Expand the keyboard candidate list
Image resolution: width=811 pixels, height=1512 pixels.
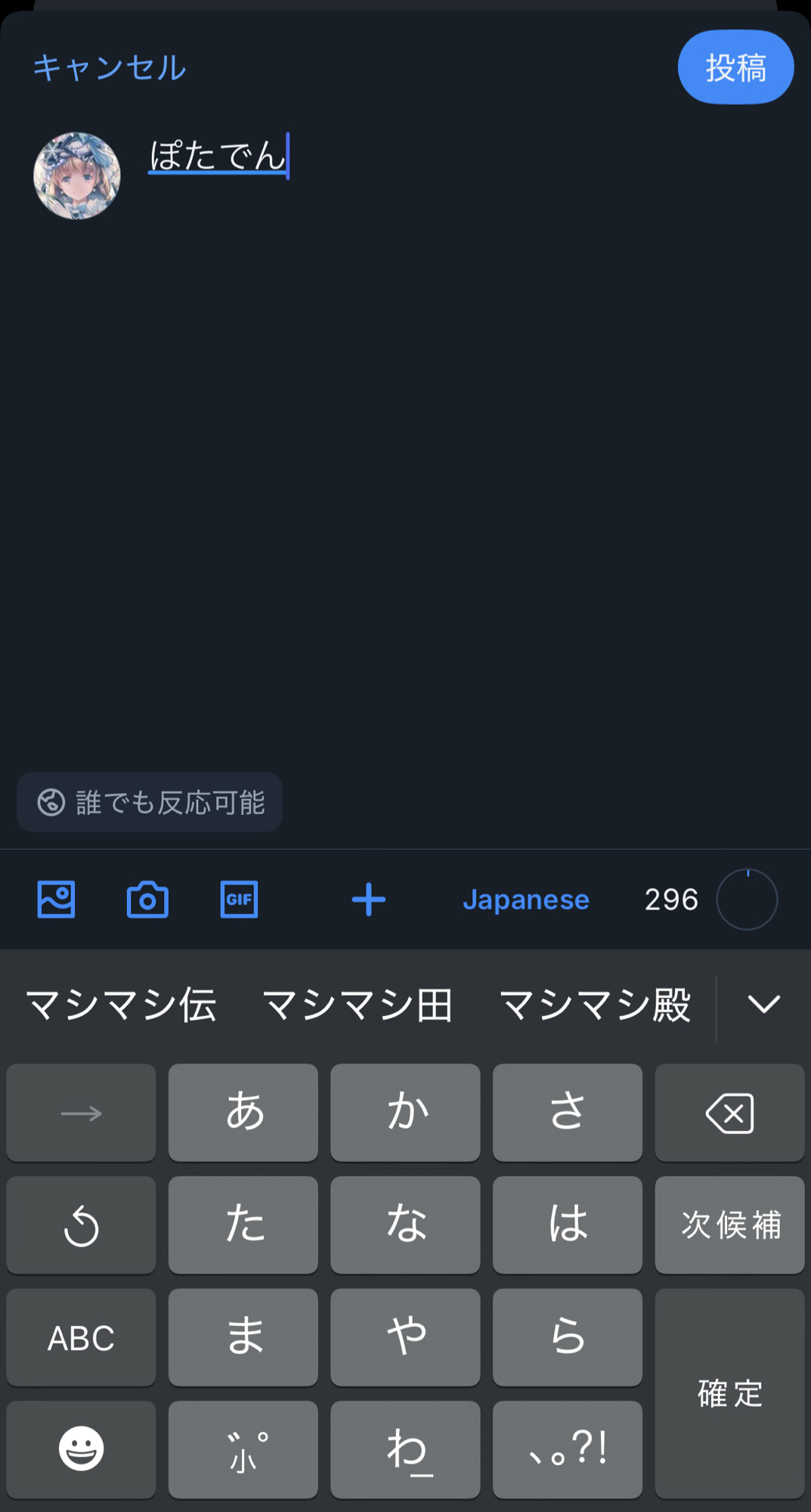[763, 1004]
